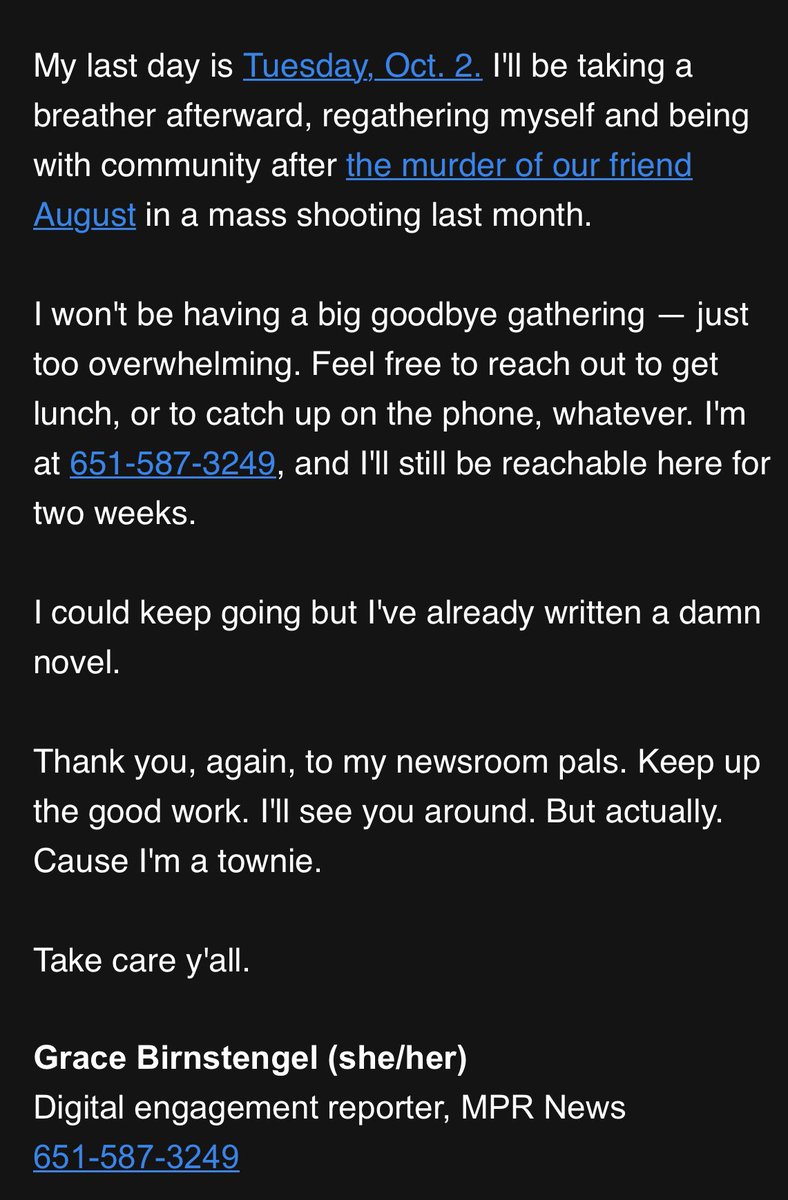Open the Tuesday, Oct. 2 date link
The width and height of the screenshot is (788, 1200).
(363, 67)
